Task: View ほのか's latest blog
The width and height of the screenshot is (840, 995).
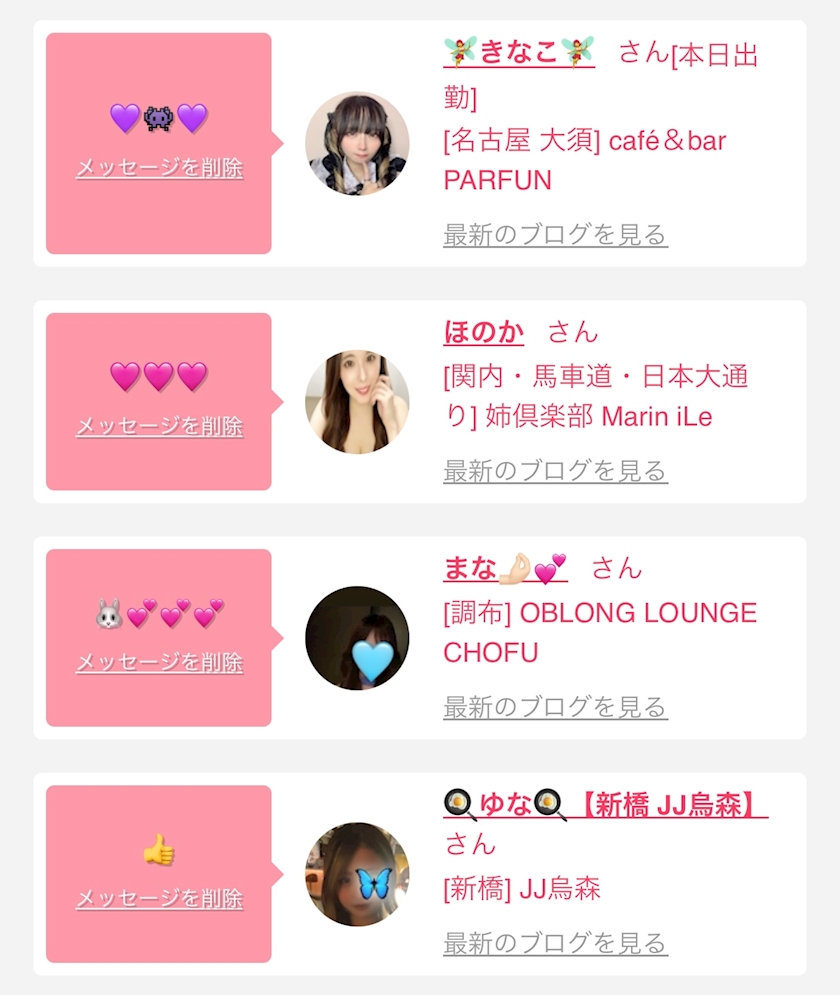Action: pos(555,470)
